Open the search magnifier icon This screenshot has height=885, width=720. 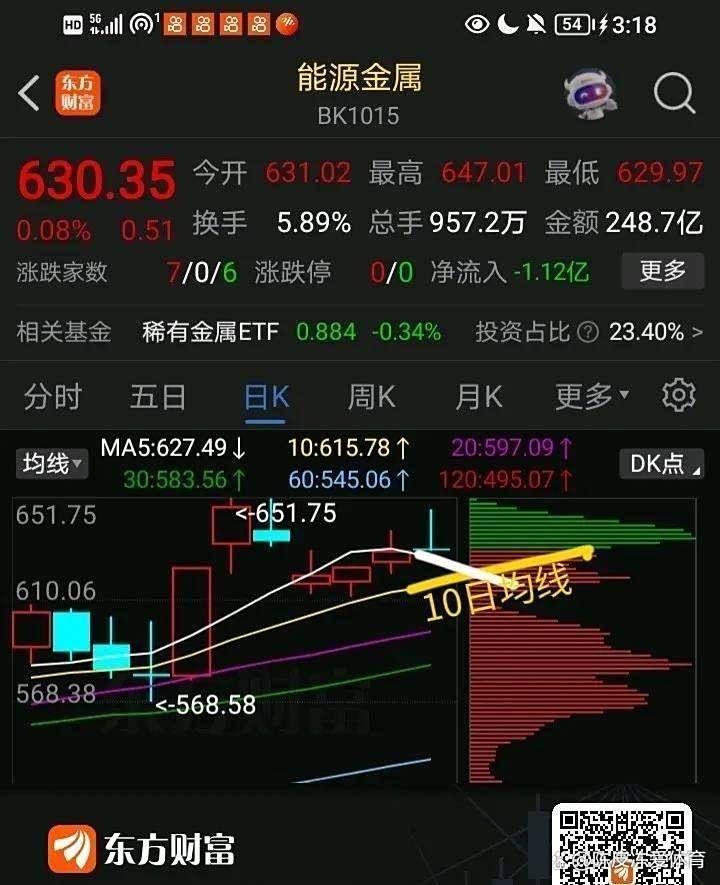coord(674,94)
